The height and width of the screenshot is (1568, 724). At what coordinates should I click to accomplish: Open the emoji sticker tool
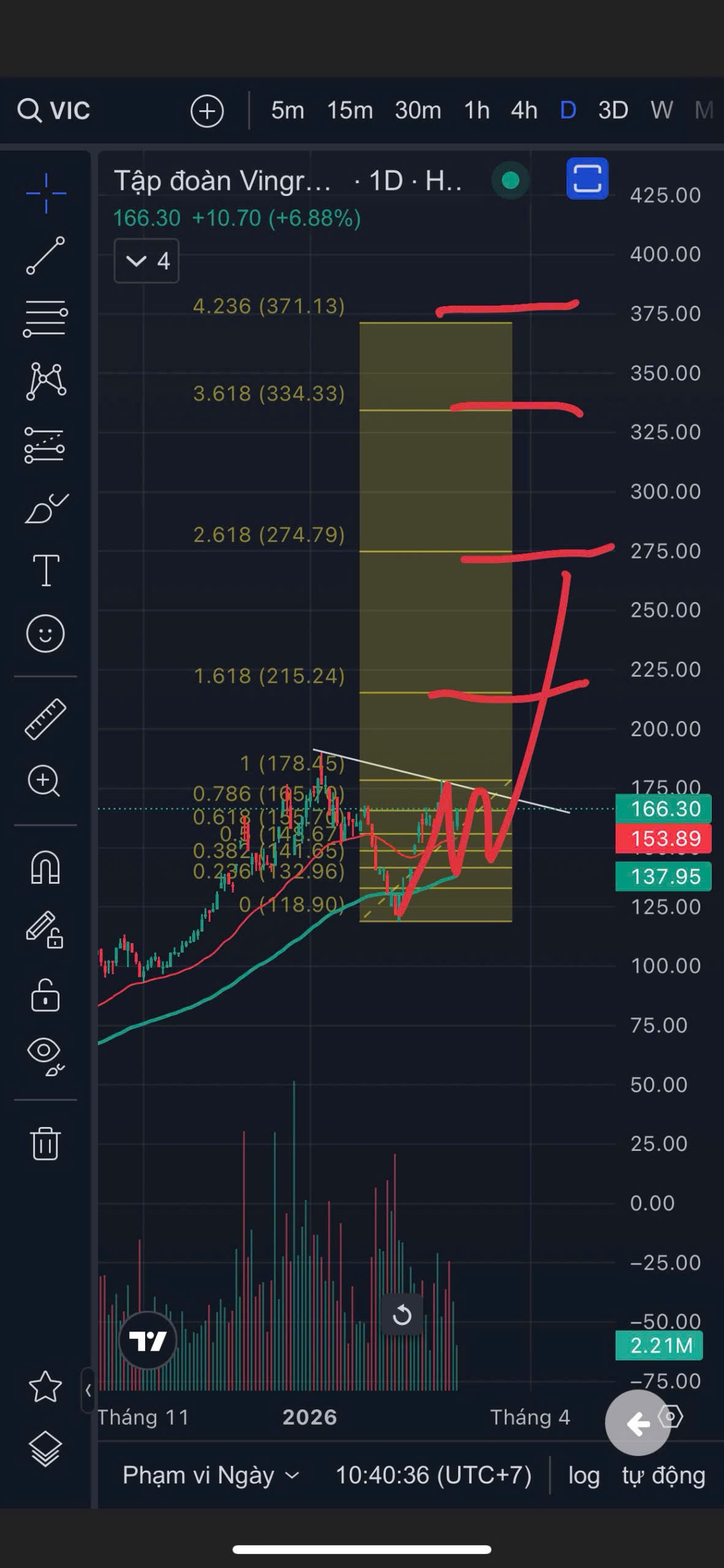pyautogui.click(x=45, y=633)
